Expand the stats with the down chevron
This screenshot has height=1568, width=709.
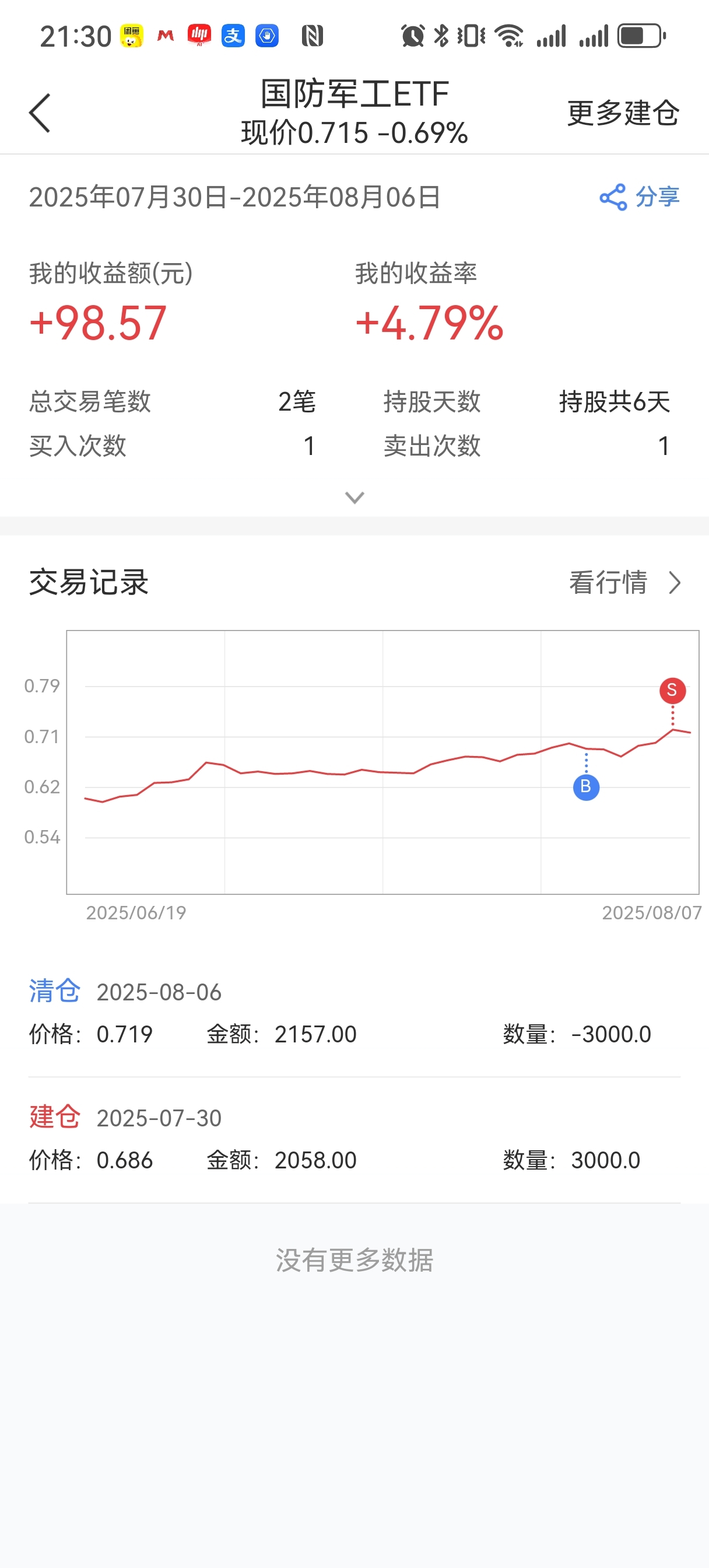355,498
